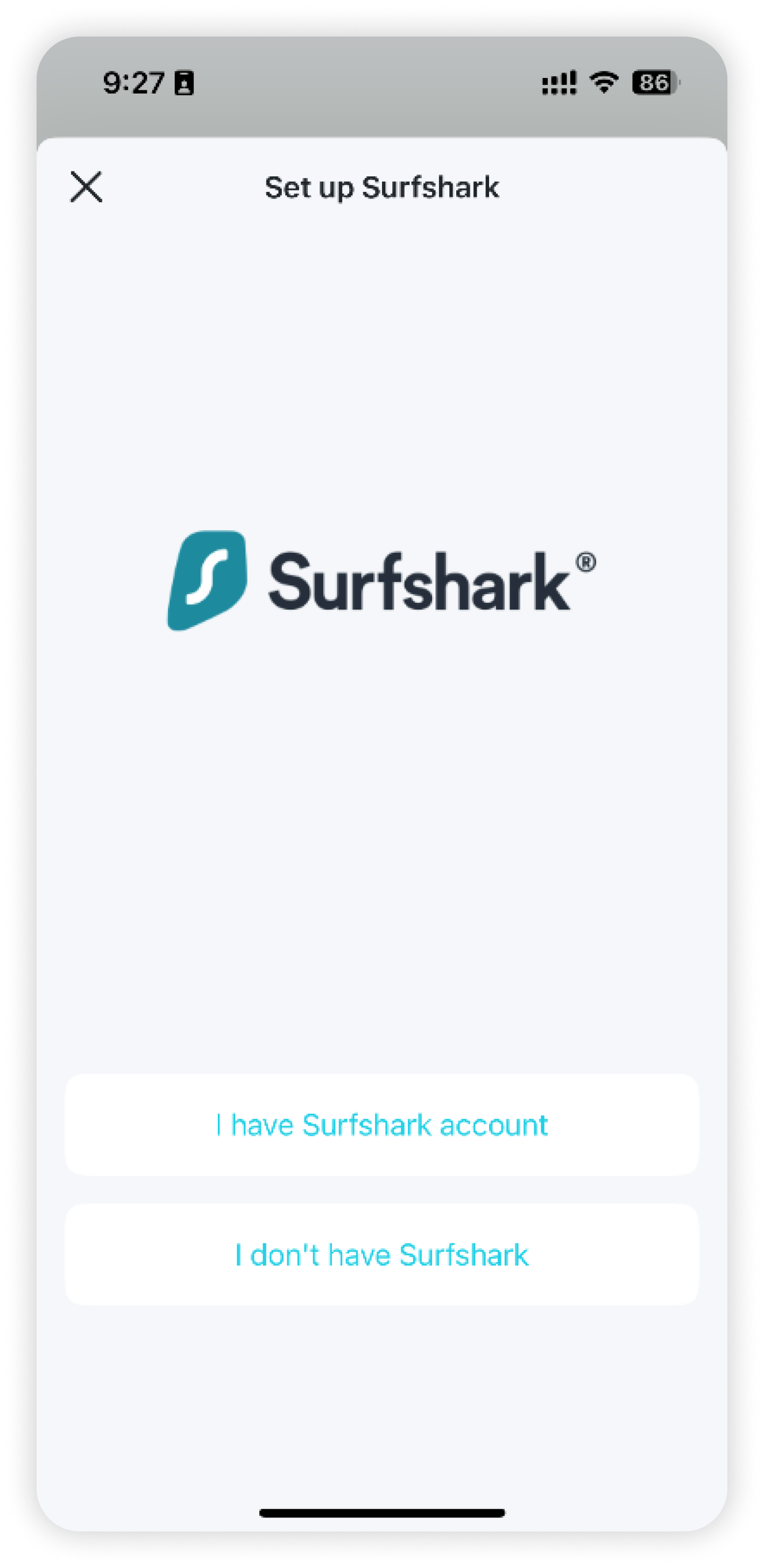Choose I don't have Surfshark
Viewport: 764px width, 1568px height.
[x=382, y=1255]
